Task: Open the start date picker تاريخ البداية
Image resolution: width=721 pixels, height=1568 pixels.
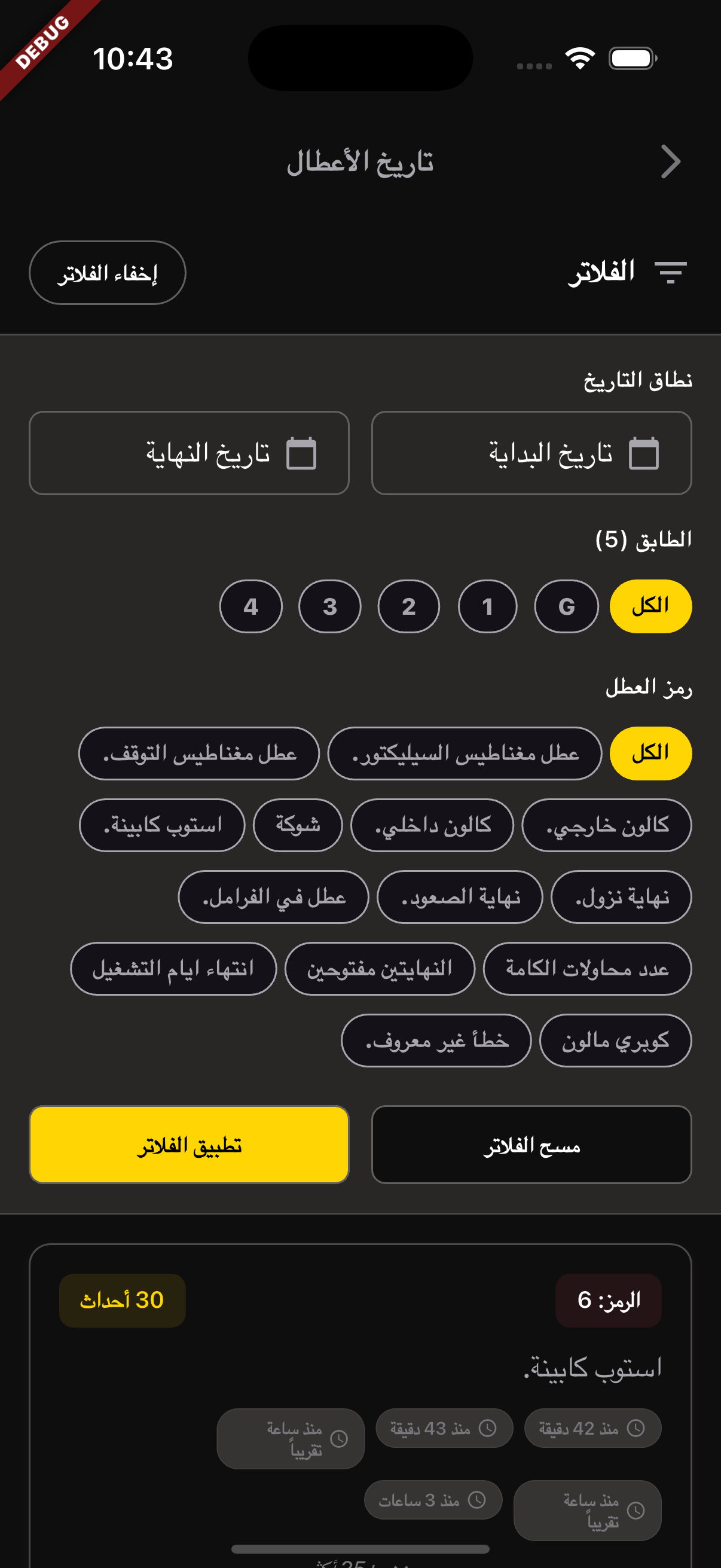Action: (x=530, y=452)
